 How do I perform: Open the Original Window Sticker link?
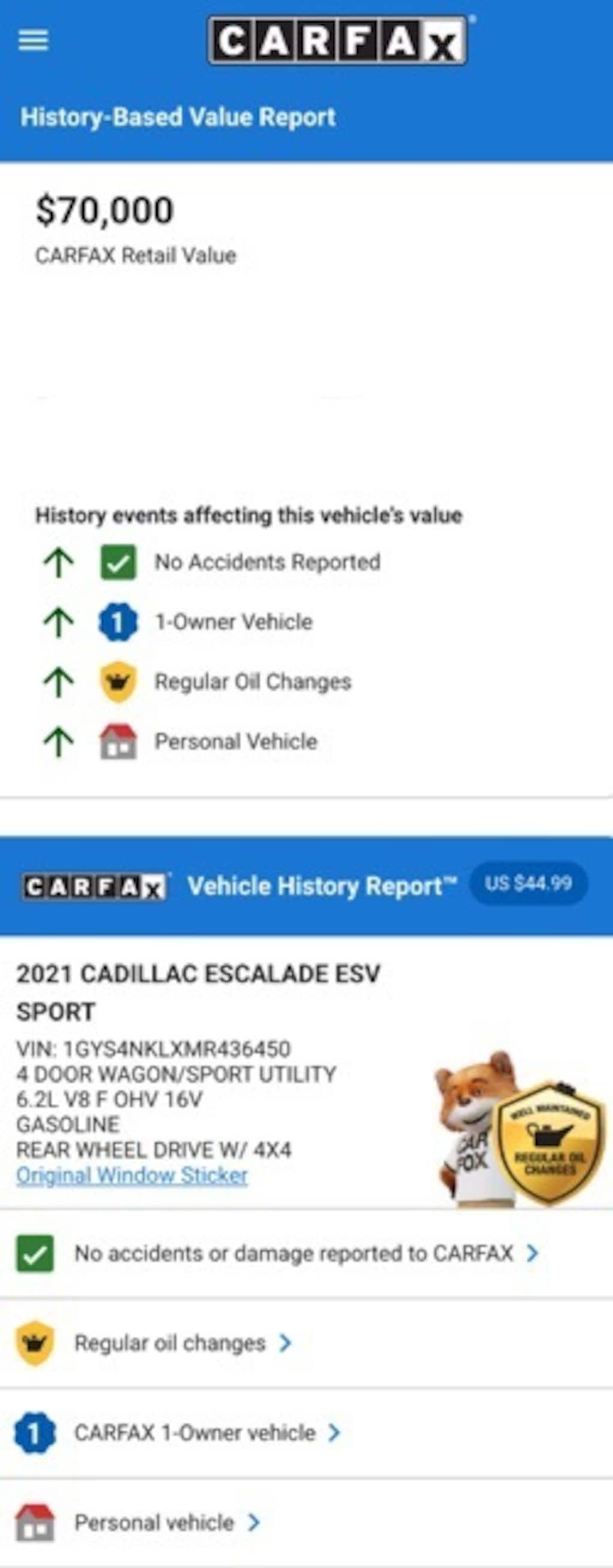tap(132, 1174)
